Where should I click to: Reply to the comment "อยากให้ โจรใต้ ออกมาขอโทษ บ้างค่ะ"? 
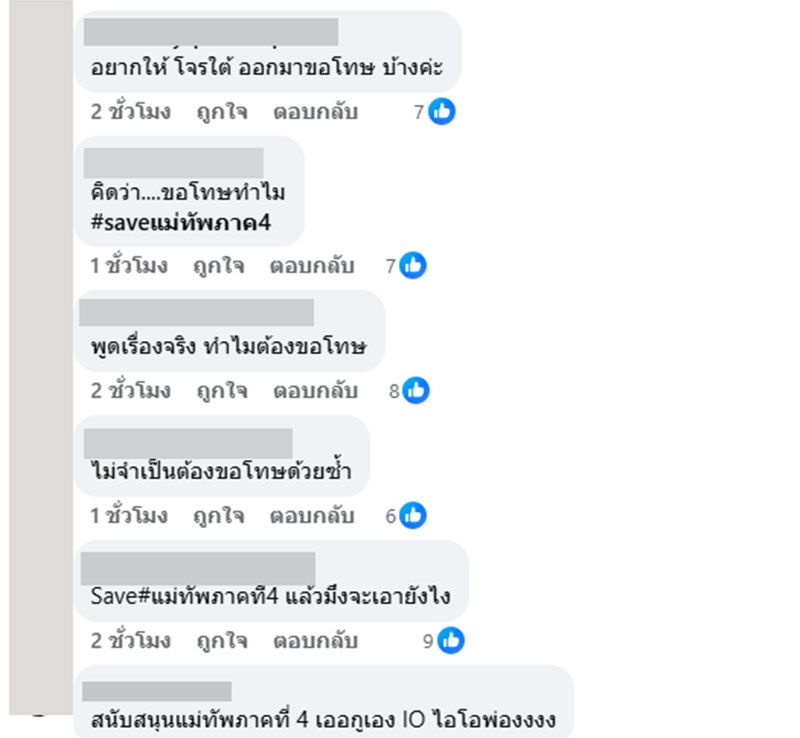coord(315,112)
